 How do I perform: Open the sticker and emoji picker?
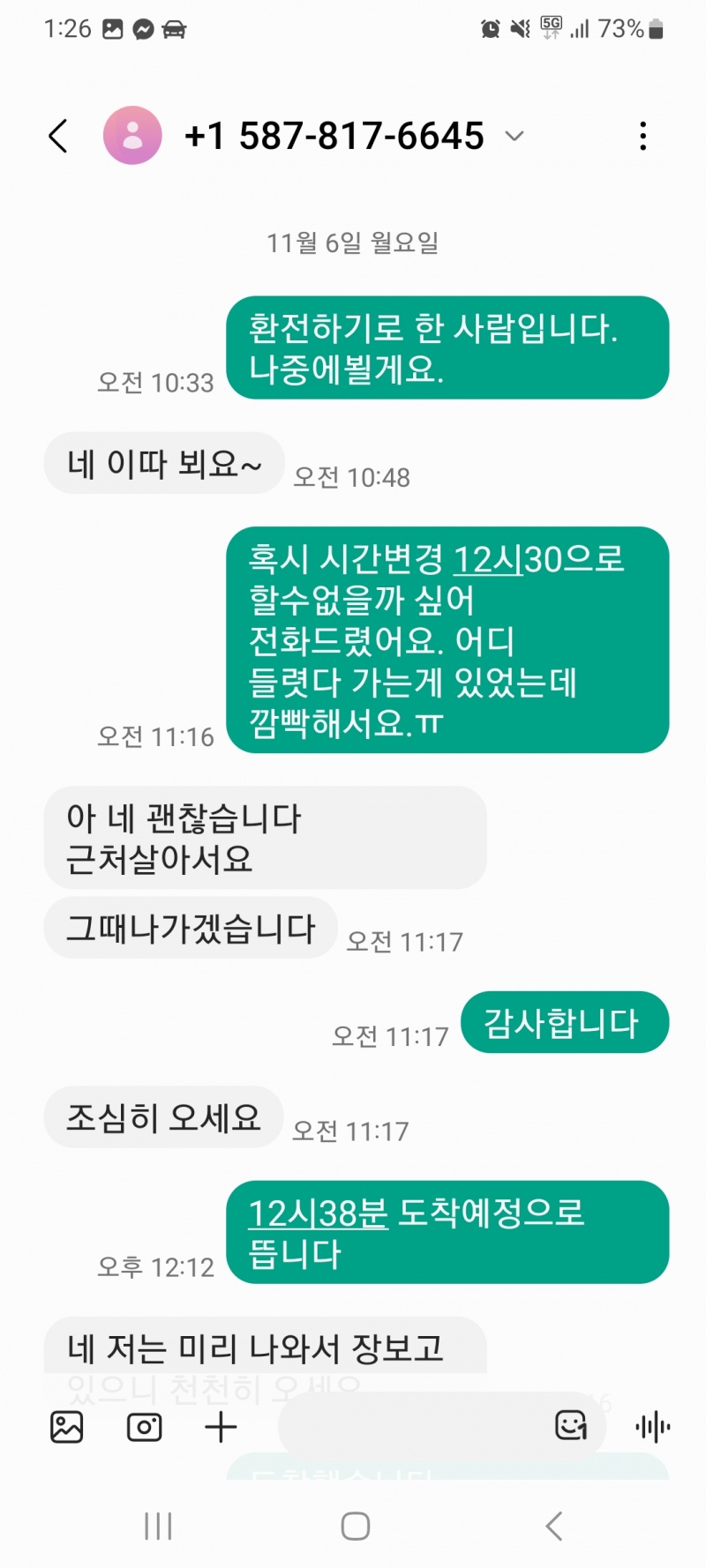tap(571, 1424)
